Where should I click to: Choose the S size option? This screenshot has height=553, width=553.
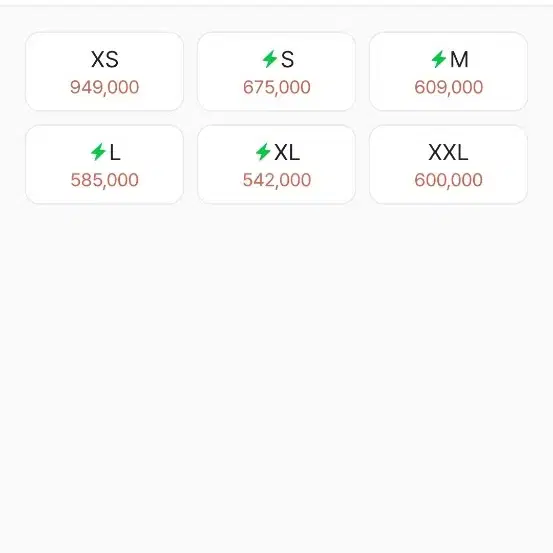(x=276, y=72)
